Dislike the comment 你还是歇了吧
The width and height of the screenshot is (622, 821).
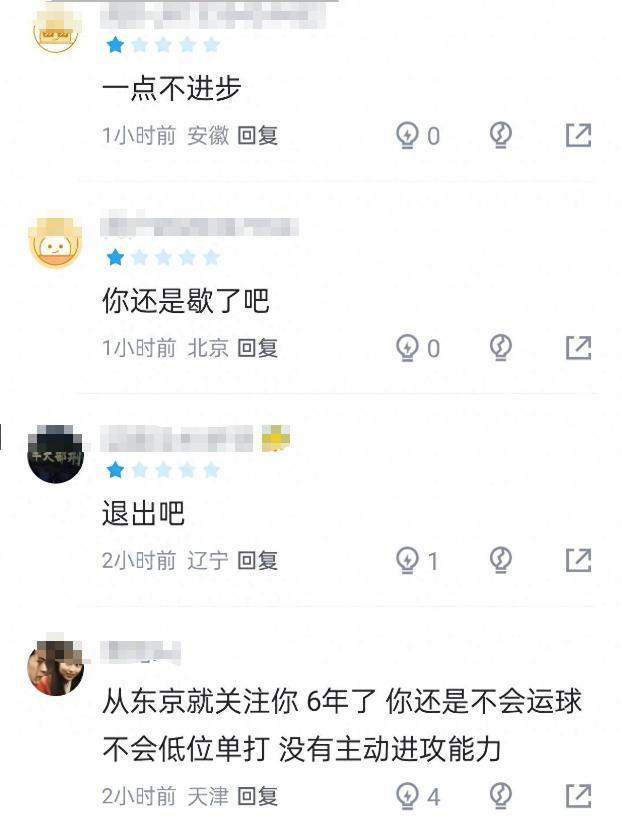point(501,348)
